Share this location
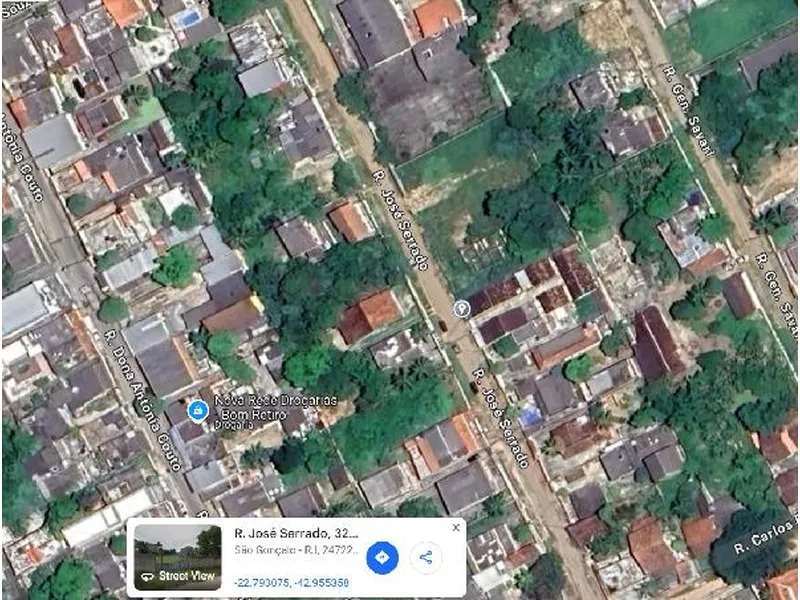The height and width of the screenshot is (600, 800). pyautogui.click(x=427, y=558)
